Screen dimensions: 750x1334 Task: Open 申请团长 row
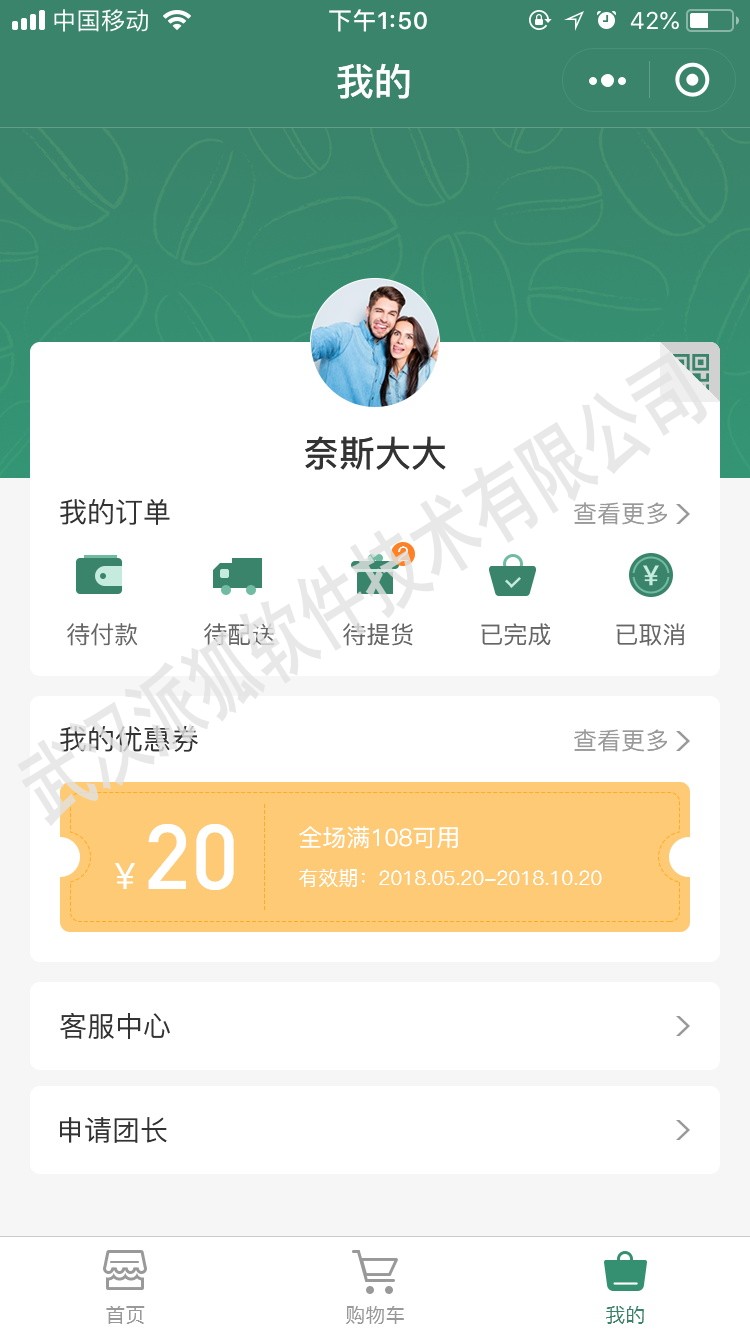coord(375,1130)
